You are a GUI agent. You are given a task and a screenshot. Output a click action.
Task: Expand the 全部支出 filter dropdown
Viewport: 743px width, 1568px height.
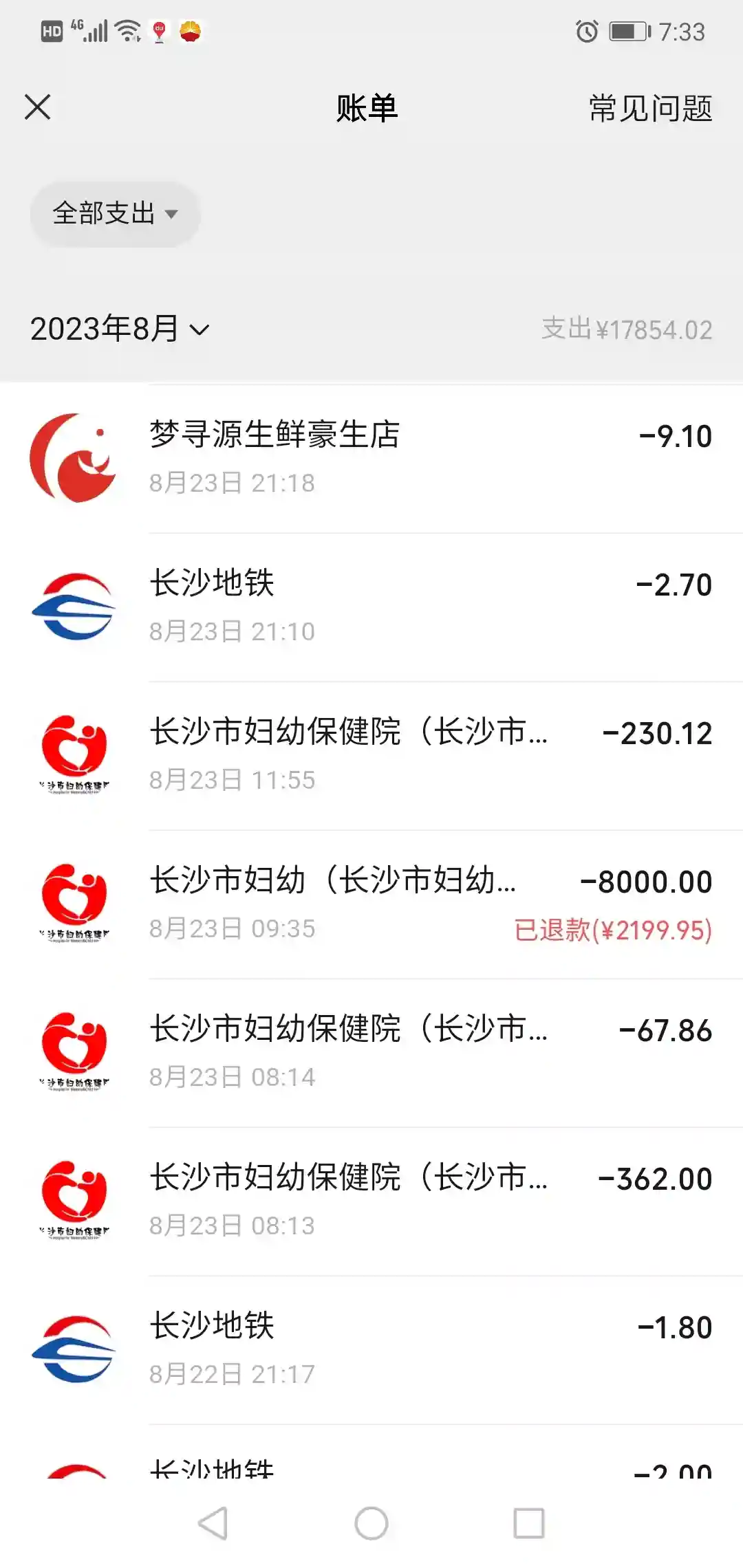(x=115, y=214)
